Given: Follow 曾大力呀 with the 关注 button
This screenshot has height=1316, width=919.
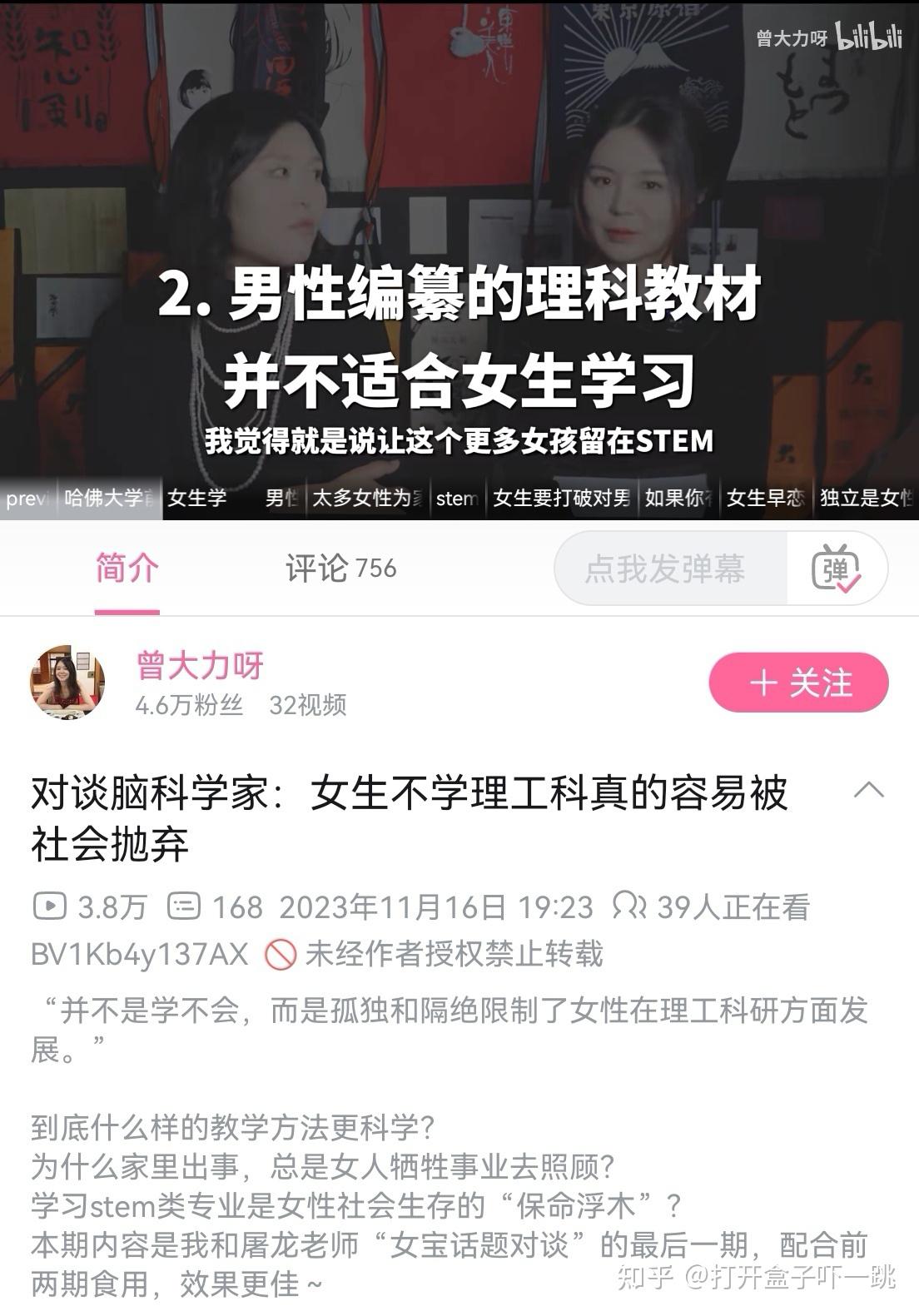Looking at the screenshot, I should tap(798, 683).
